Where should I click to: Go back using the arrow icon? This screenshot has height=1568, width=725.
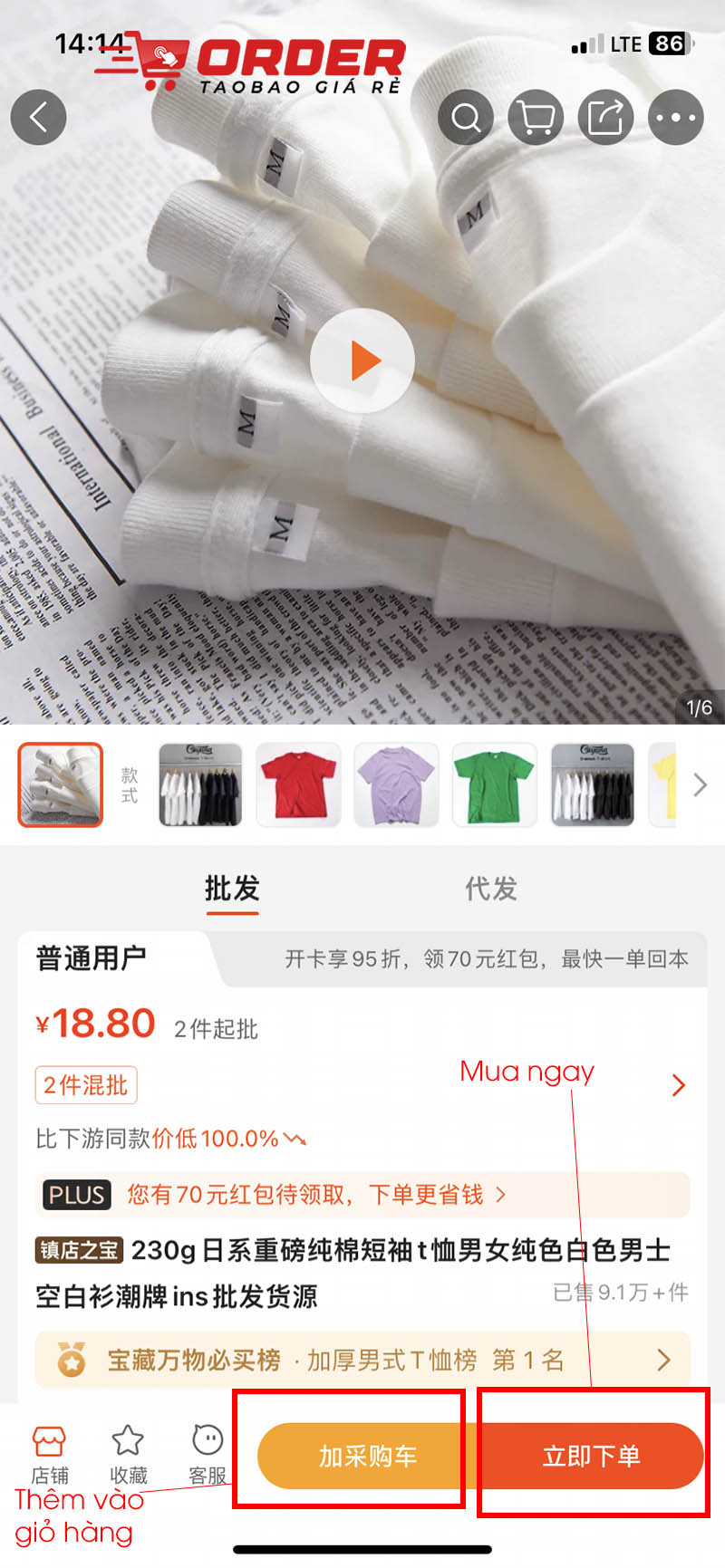(x=38, y=117)
